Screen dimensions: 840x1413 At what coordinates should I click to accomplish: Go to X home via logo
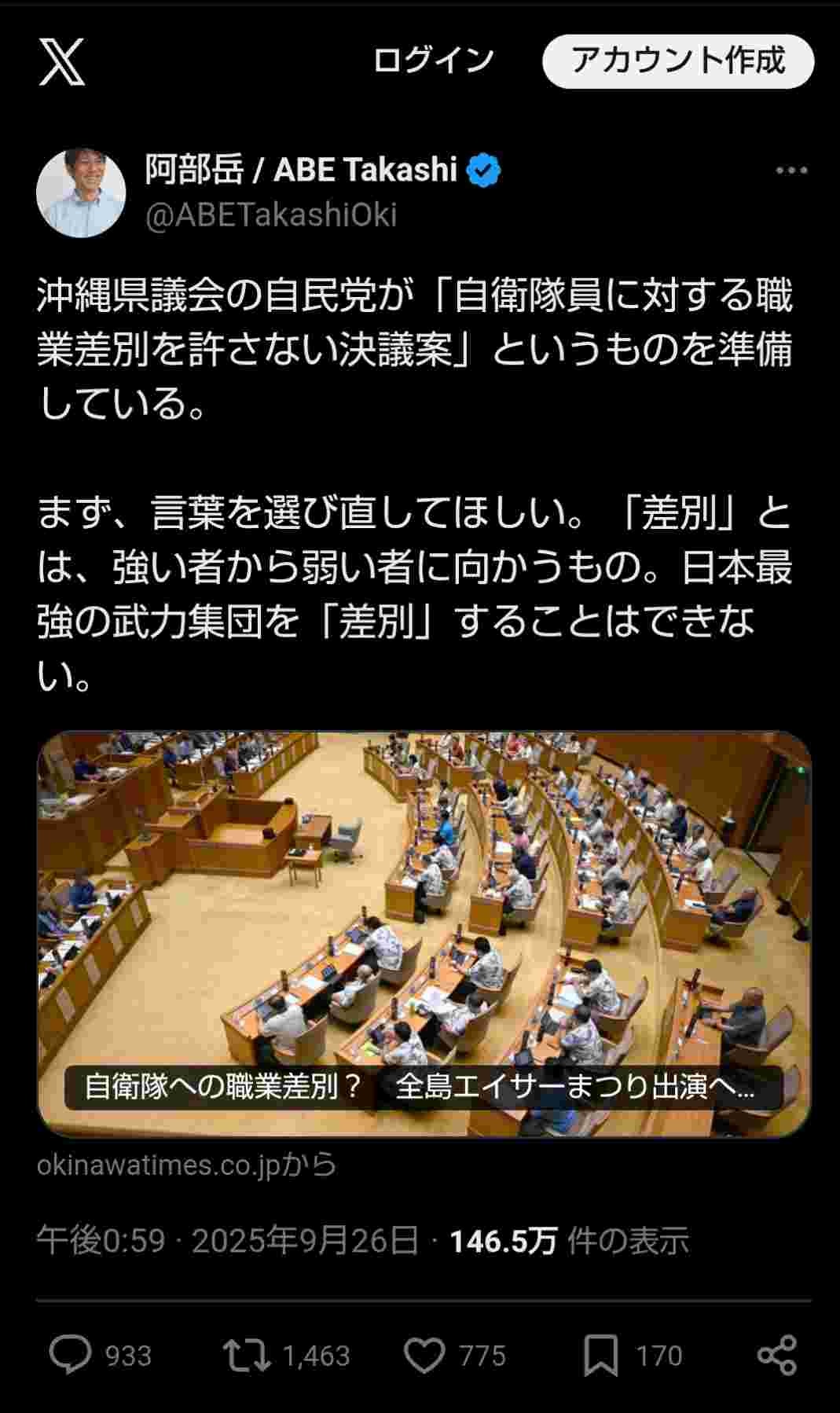pyautogui.click(x=62, y=62)
